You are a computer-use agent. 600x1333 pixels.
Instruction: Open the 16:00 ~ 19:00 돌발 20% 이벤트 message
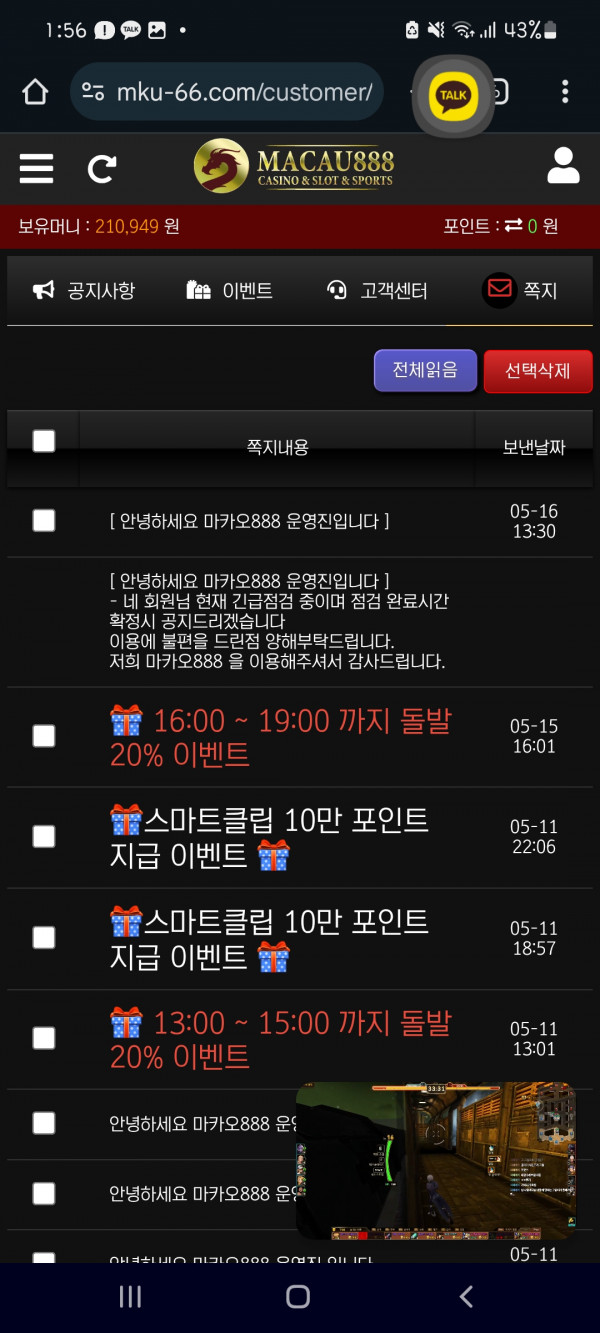click(280, 737)
